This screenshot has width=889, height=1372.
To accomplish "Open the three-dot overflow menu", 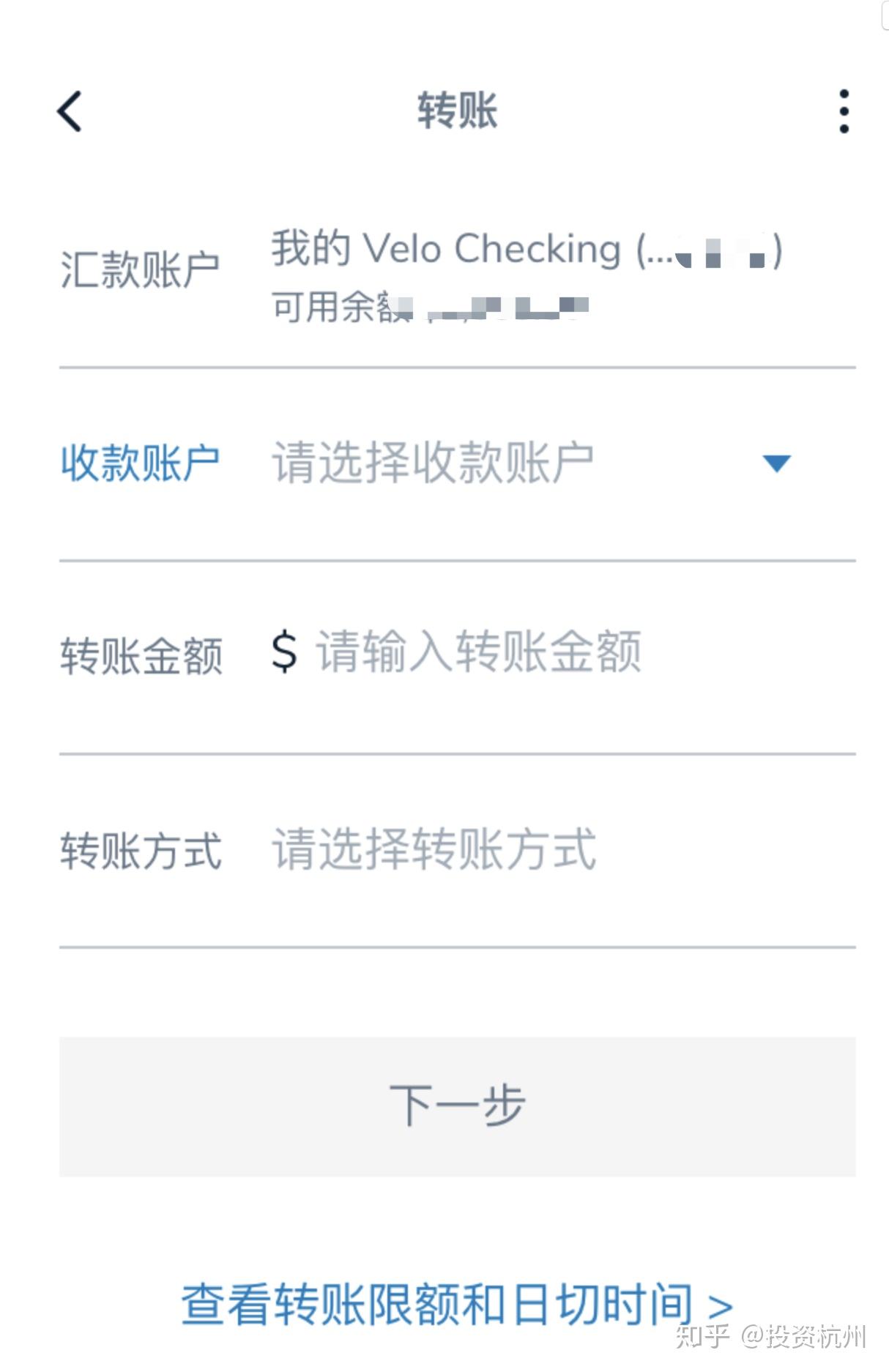I will [844, 112].
